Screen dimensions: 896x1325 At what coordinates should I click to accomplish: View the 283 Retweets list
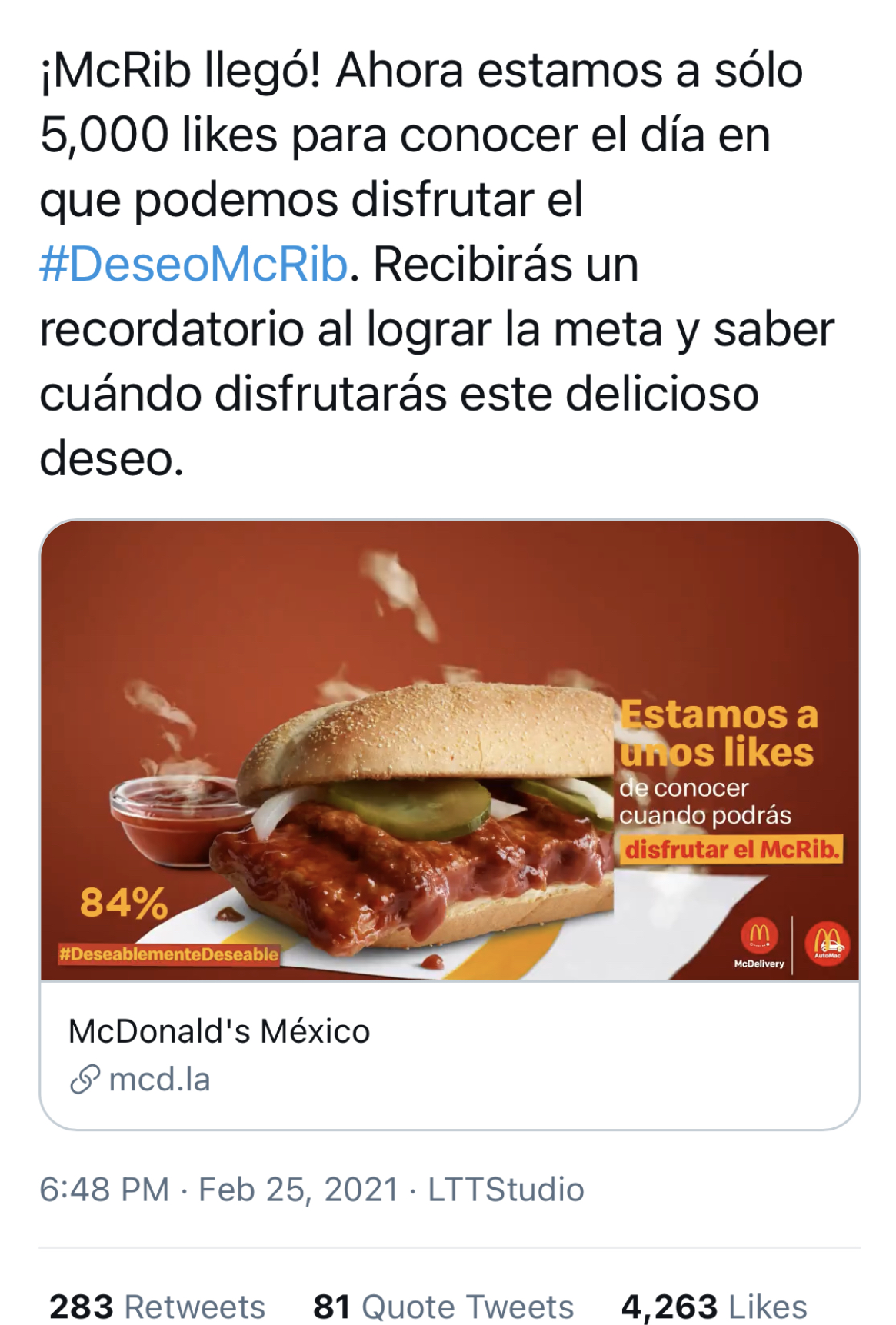click(158, 1306)
